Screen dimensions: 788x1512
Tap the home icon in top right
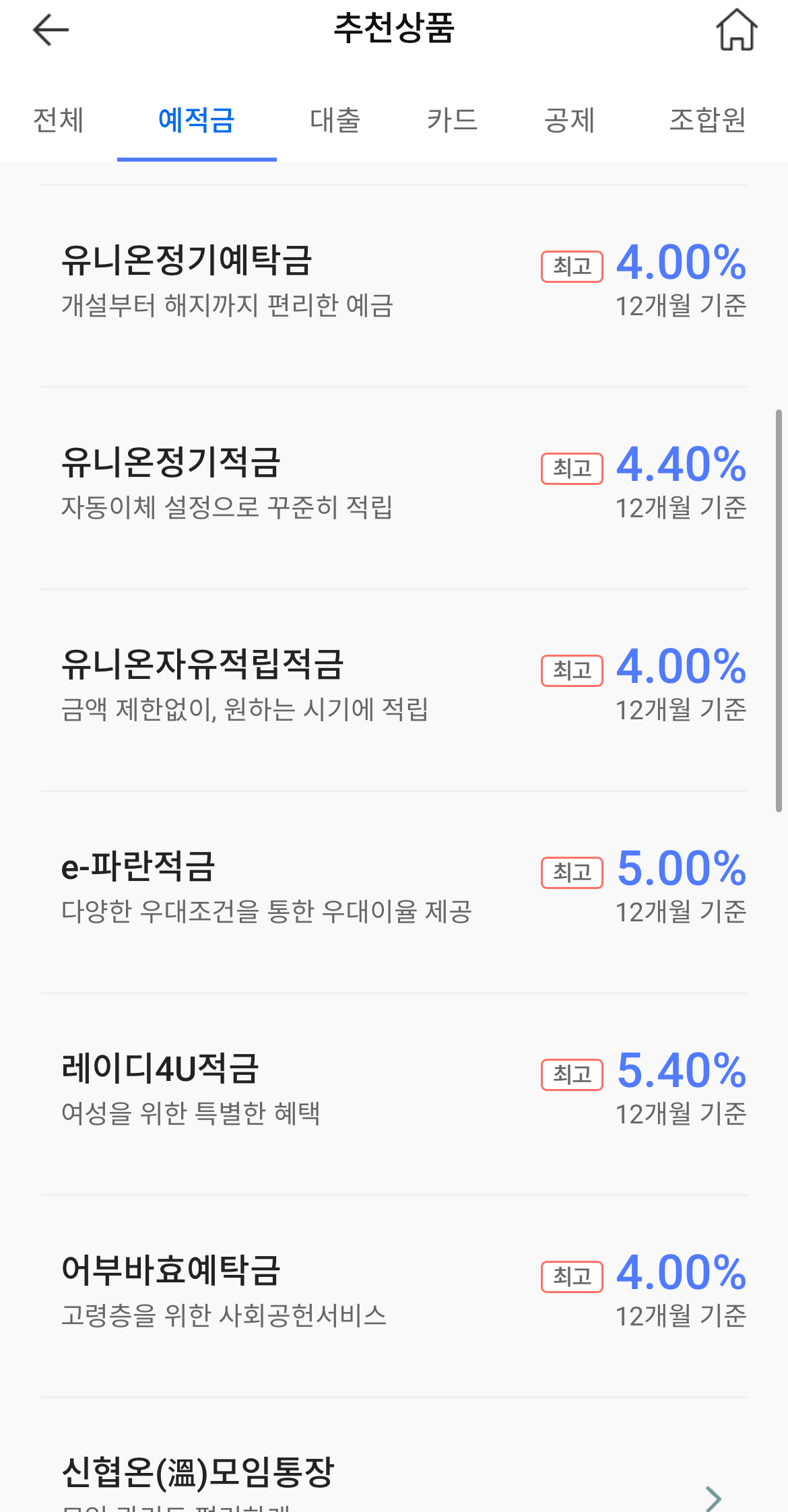coord(736,30)
